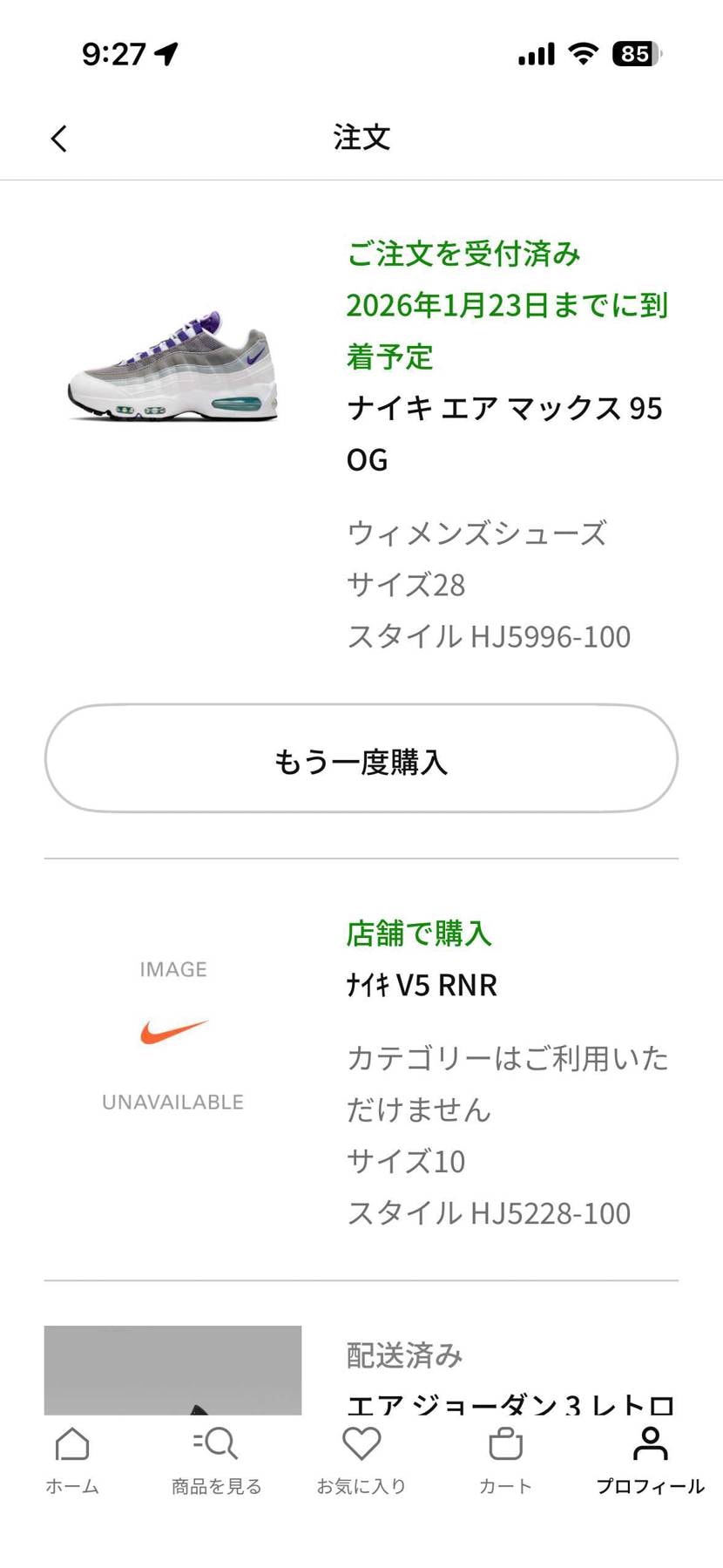723x1568 pixels.
Task: Open the ナイキ V5 RNR order details
Action: tap(422, 985)
